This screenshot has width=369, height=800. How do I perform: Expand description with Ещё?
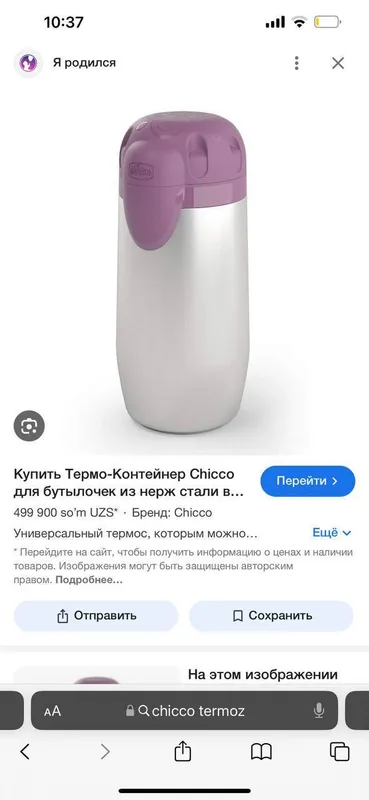point(332,533)
